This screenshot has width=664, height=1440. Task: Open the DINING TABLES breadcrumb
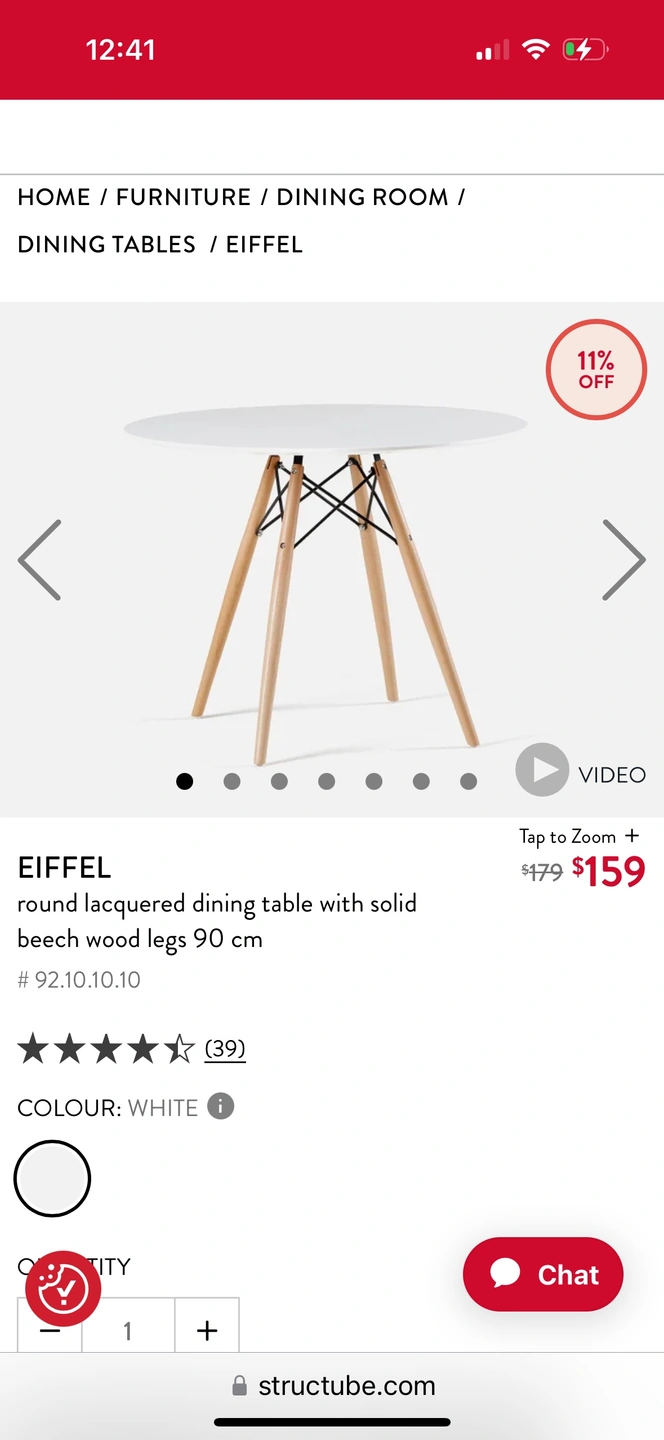[x=106, y=244]
